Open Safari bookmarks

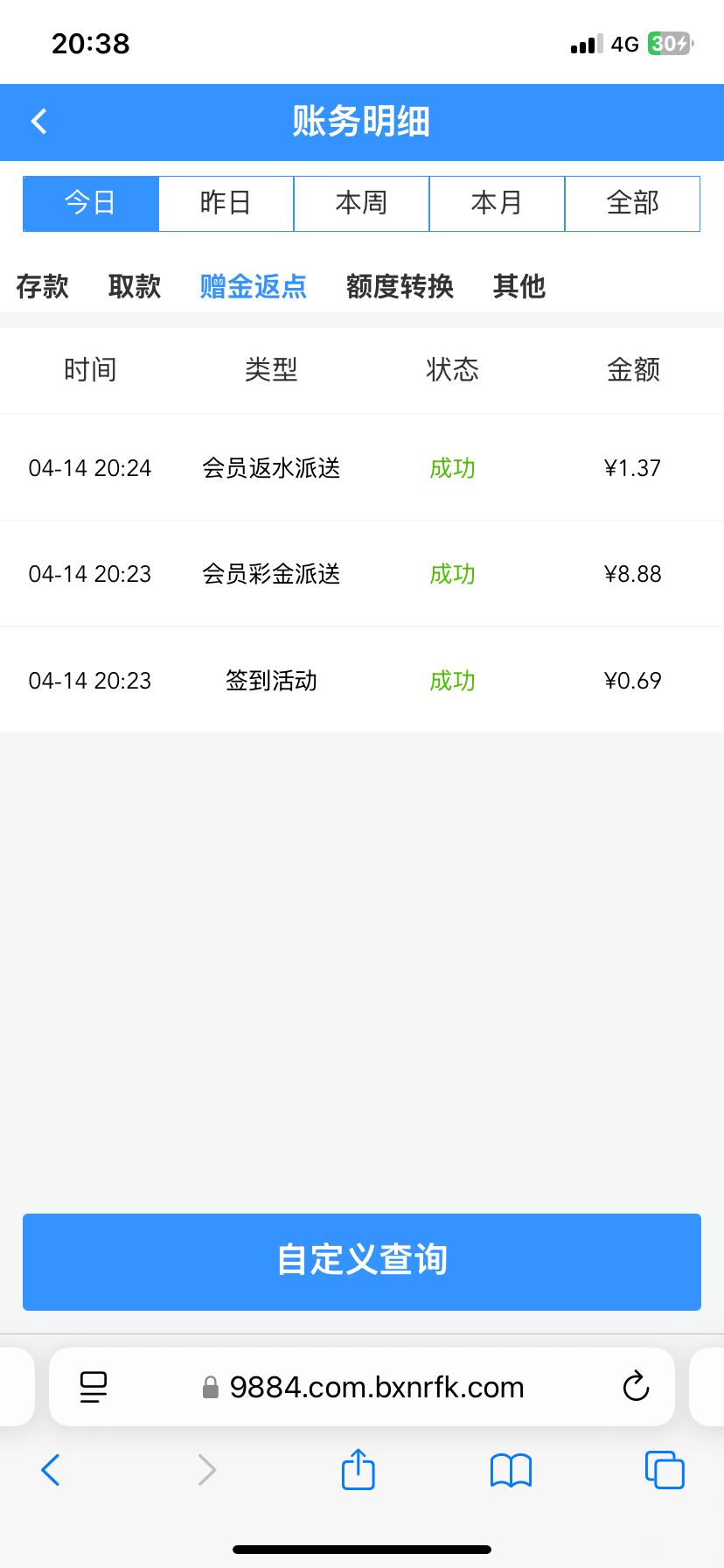tap(511, 1470)
